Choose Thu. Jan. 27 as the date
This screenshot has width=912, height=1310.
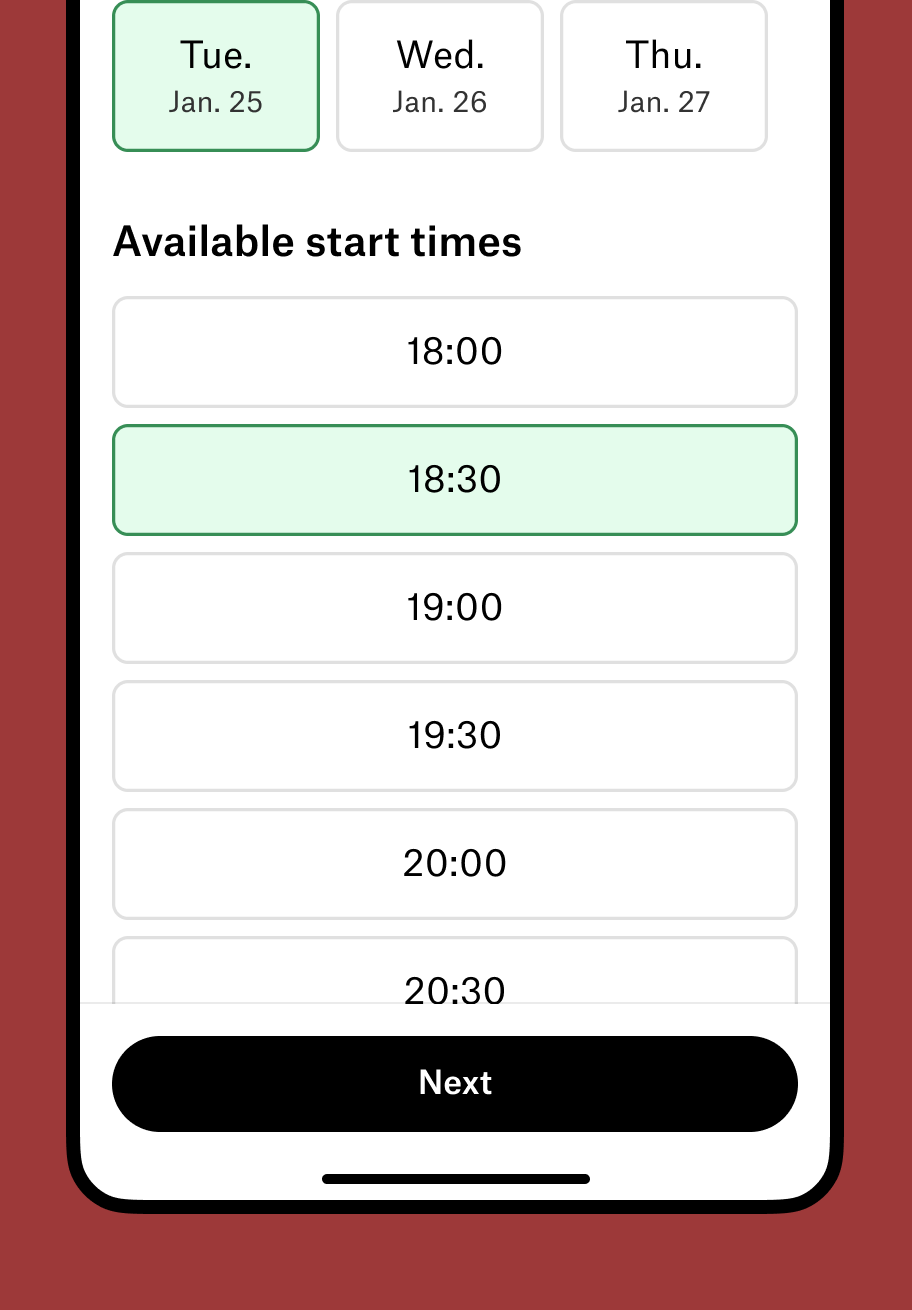pyautogui.click(x=664, y=75)
